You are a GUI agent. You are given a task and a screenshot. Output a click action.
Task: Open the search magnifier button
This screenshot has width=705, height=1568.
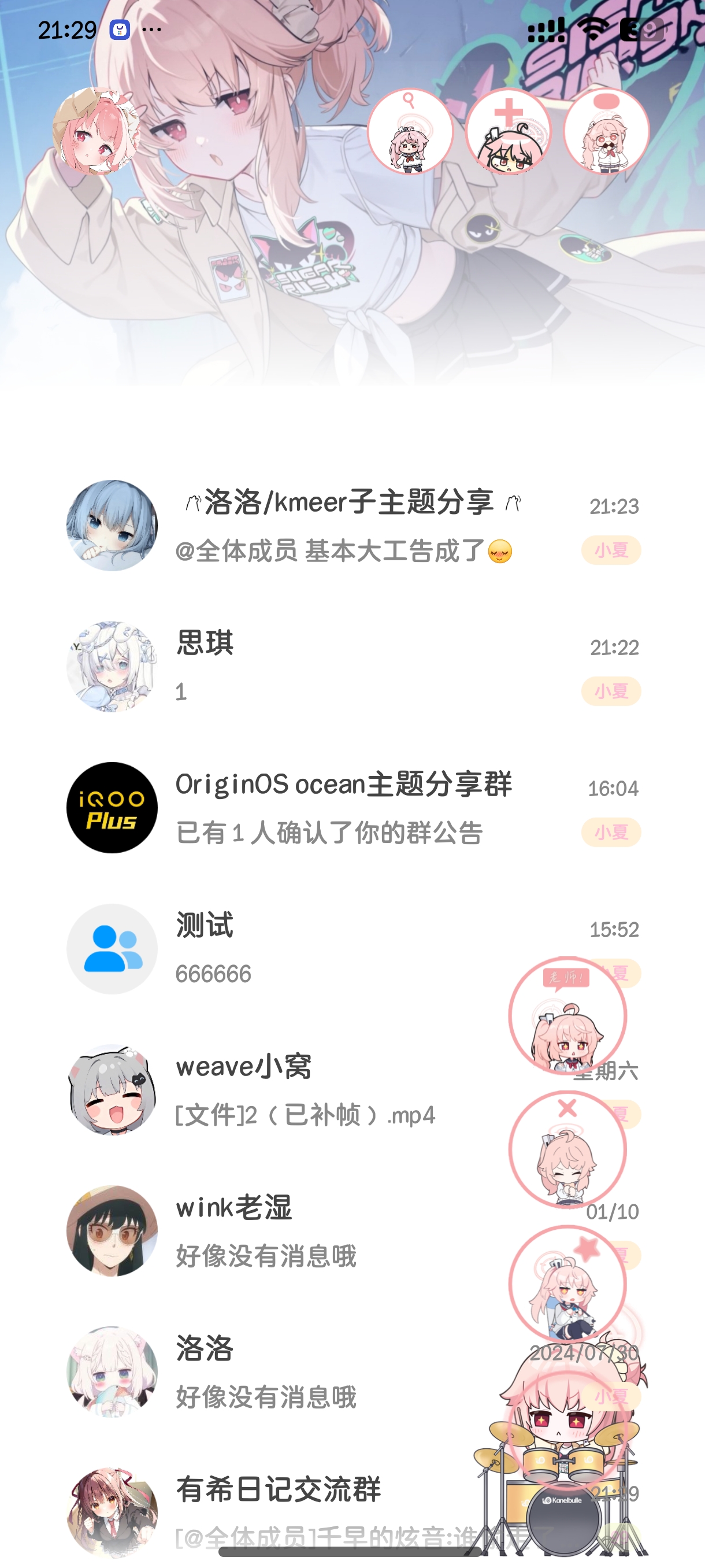410,131
